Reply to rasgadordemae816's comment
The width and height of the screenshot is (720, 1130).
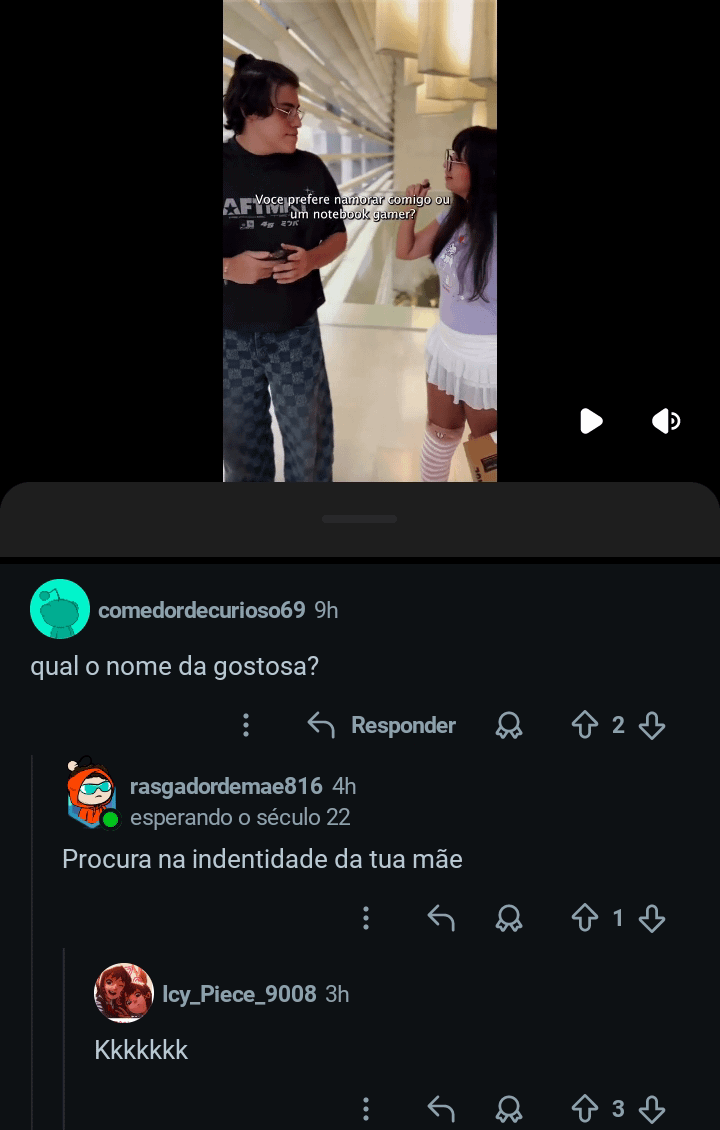click(441, 918)
